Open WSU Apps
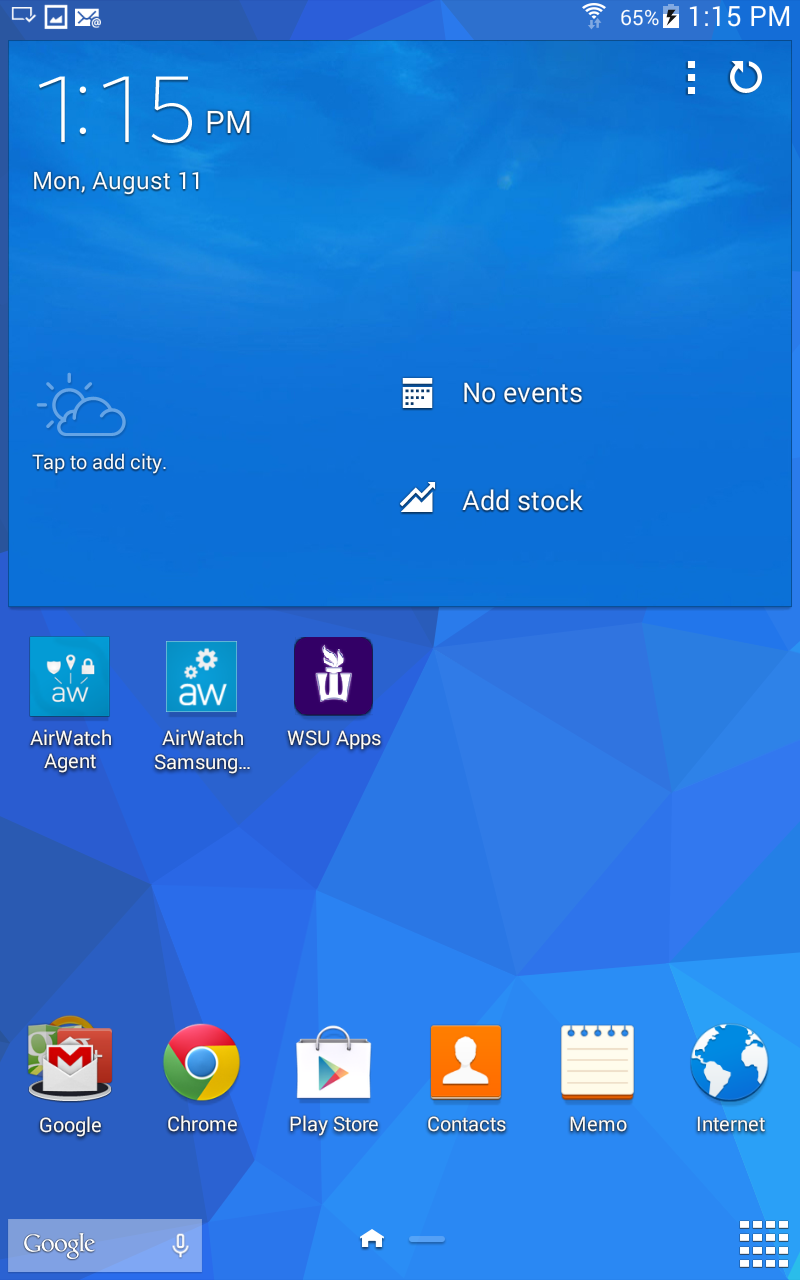Image resolution: width=800 pixels, height=1280 pixels. (x=333, y=677)
